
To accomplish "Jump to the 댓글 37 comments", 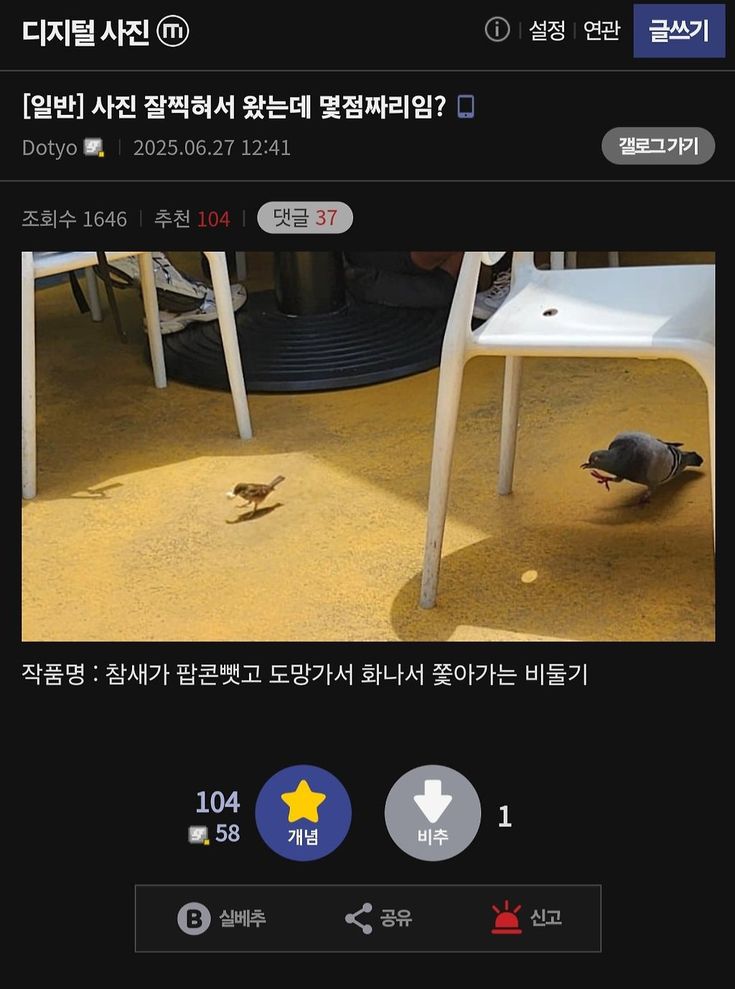I will tap(305, 218).
